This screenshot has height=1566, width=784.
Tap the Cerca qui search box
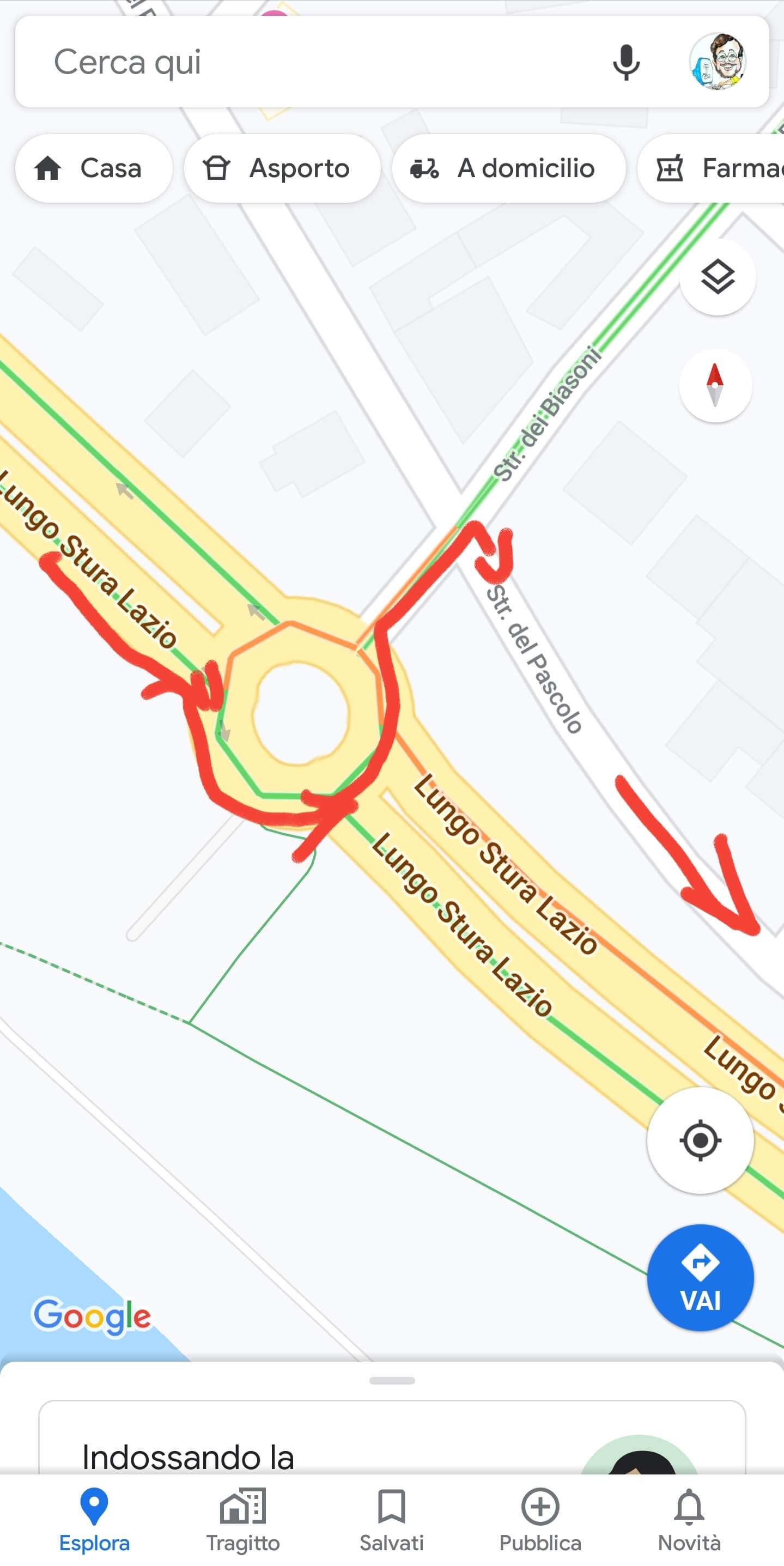click(304, 62)
